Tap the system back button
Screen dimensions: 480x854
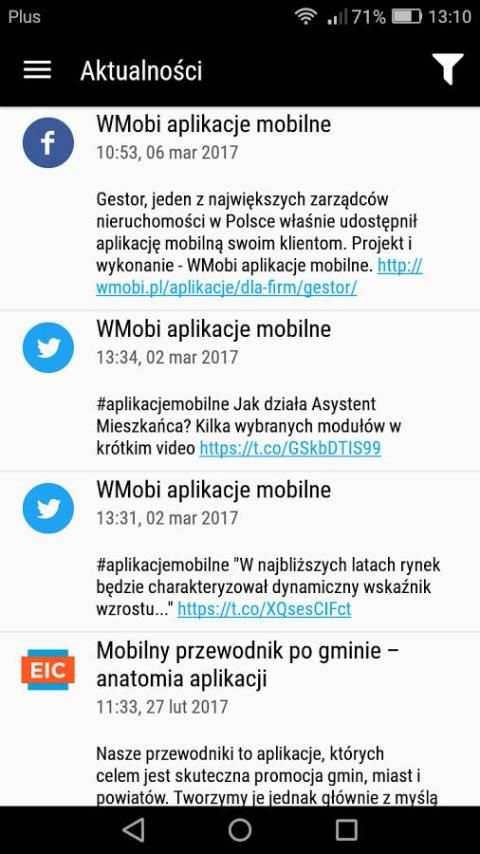point(133,830)
